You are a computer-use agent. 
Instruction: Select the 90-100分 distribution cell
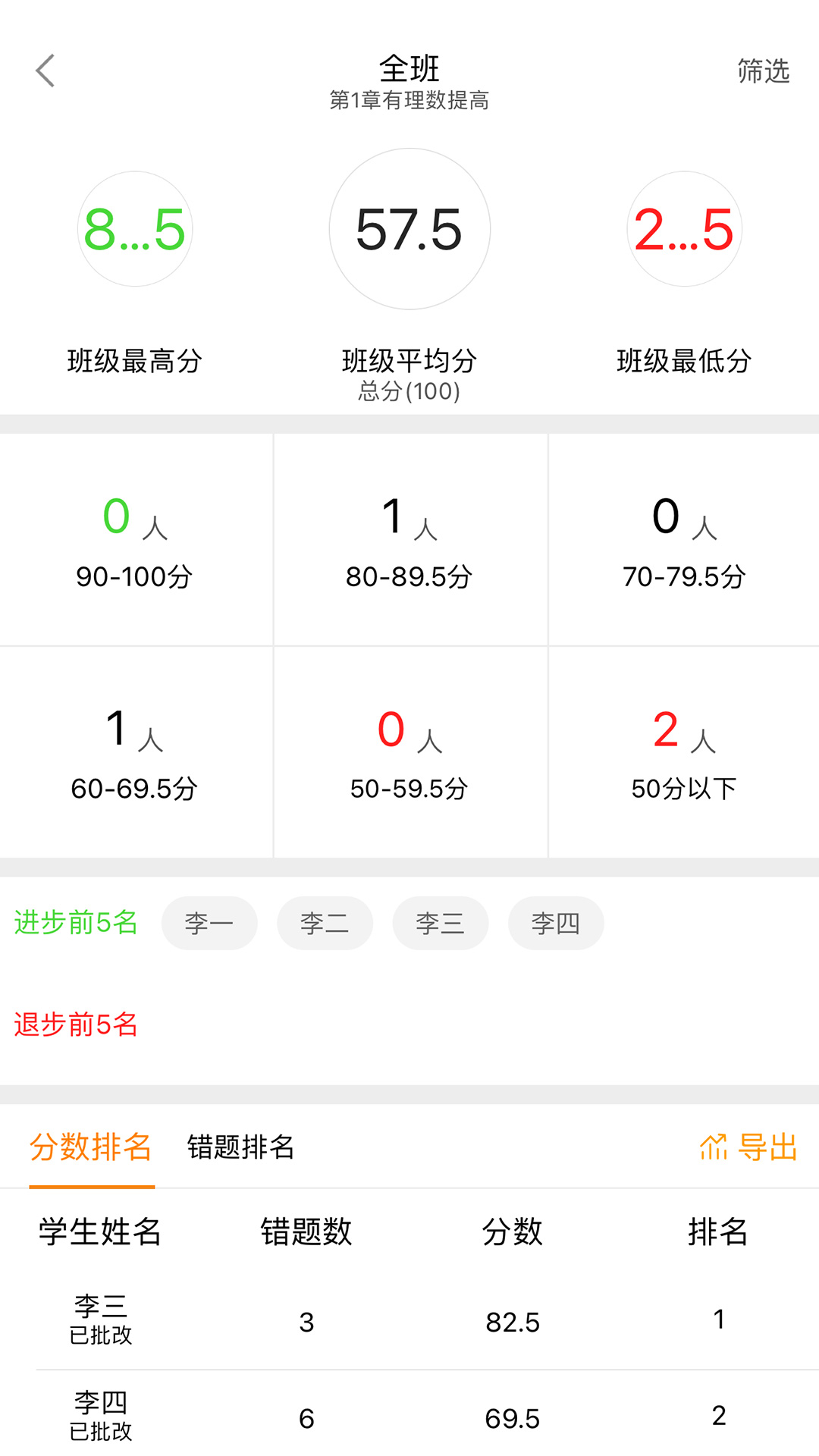(135, 538)
